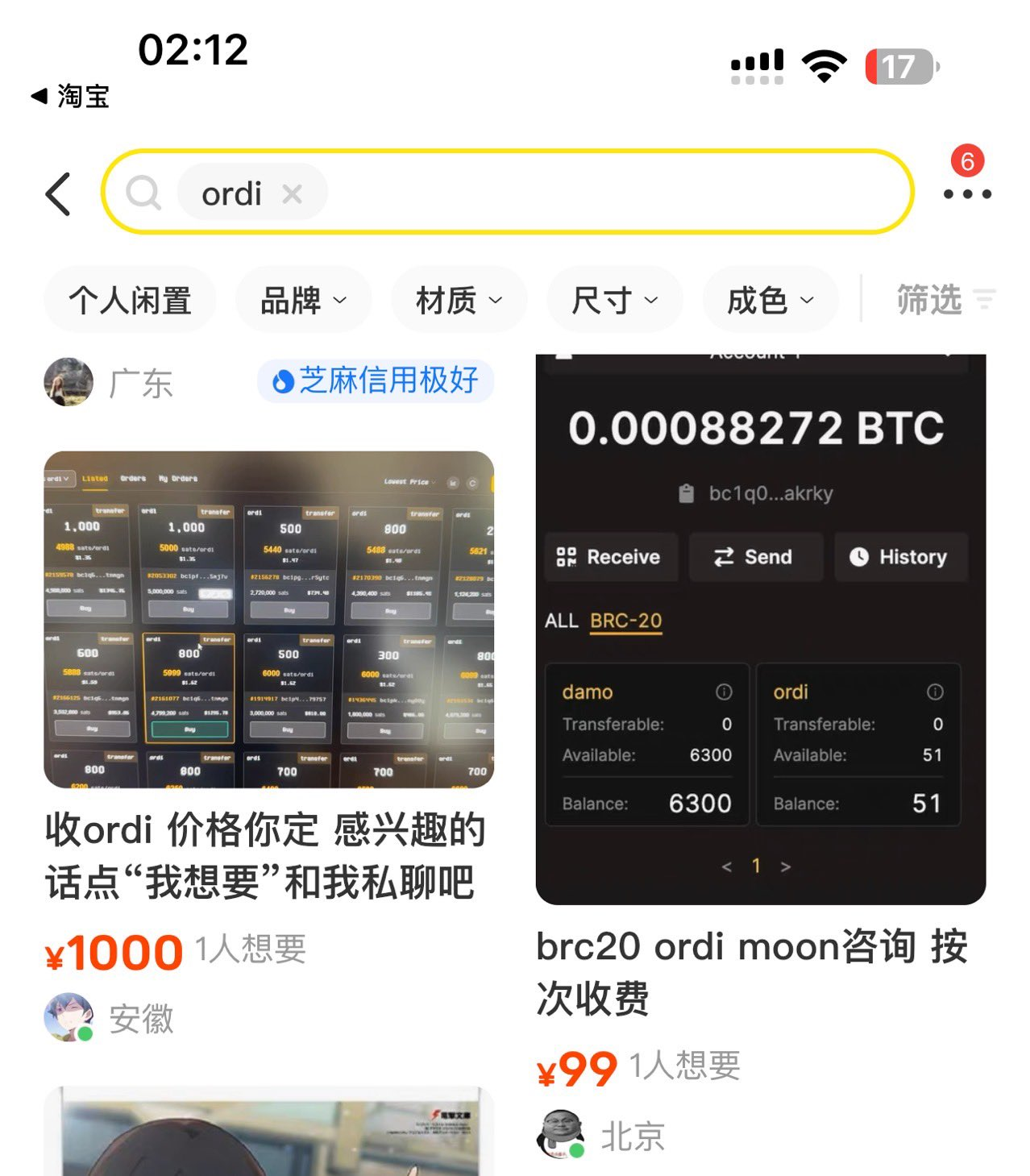Remove the ordi keyword with the x

[x=293, y=193]
